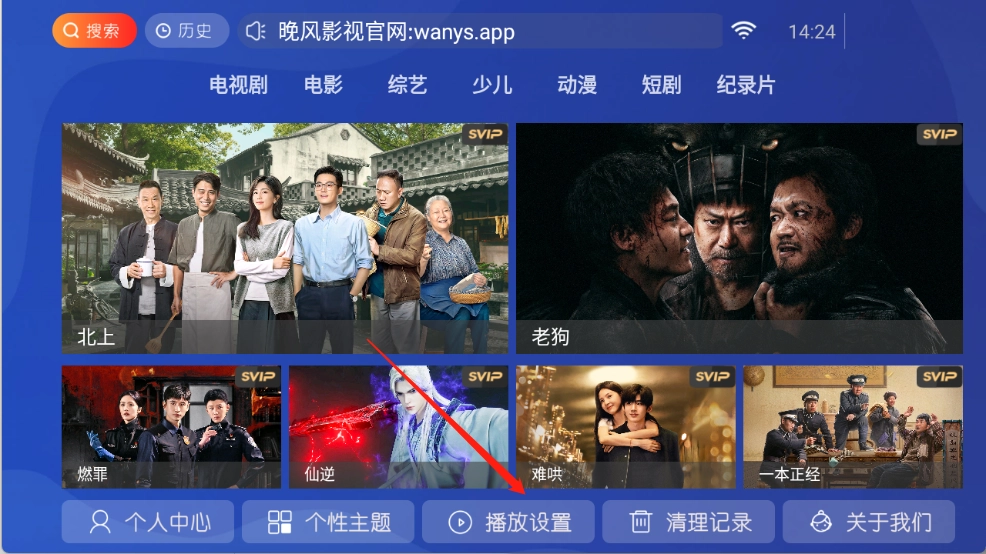
Task: Open the 难哄 drama tile
Action: (625, 427)
